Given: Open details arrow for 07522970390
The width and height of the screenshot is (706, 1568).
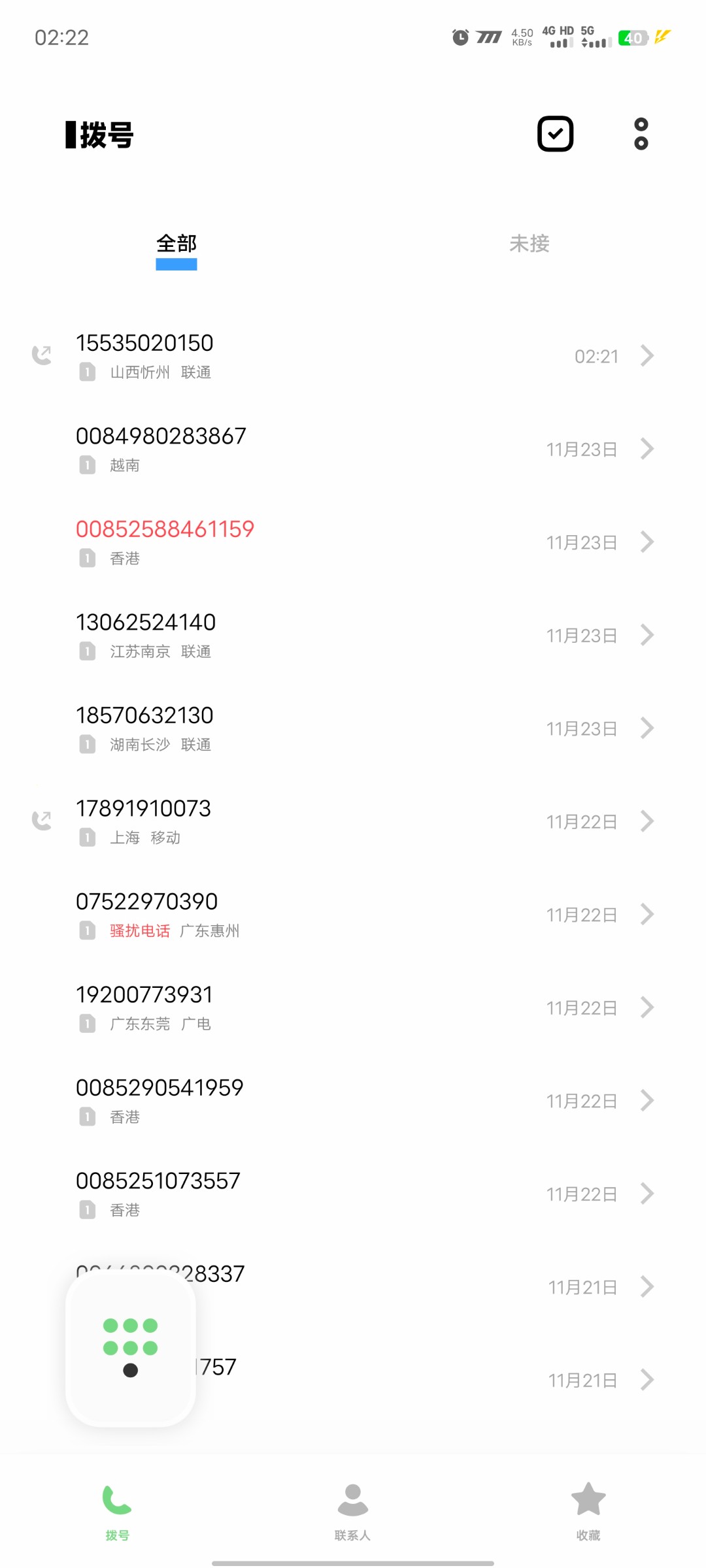Looking at the screenshot, I should pyautogui.click(x=647, y=914).
